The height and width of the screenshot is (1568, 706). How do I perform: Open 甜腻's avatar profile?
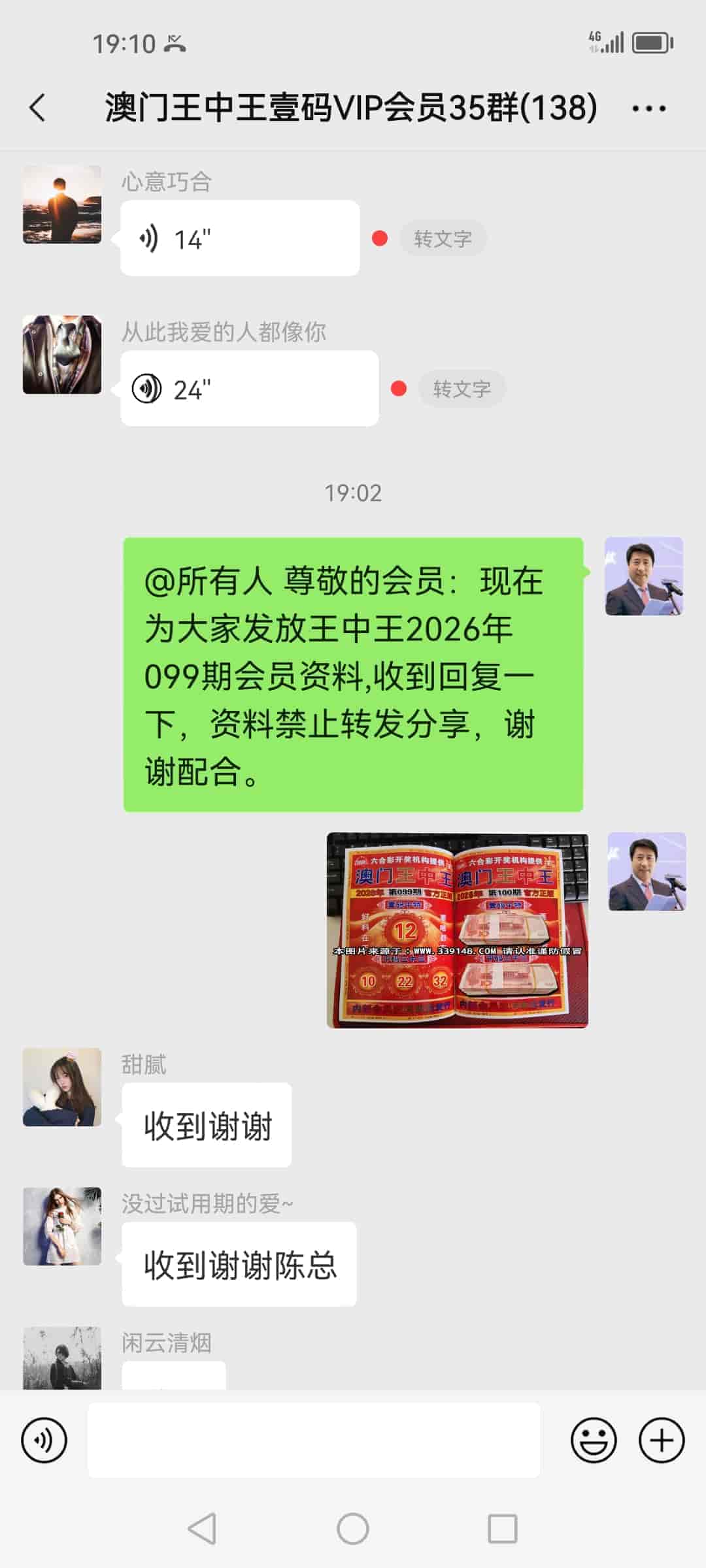tap(62, 1087)
